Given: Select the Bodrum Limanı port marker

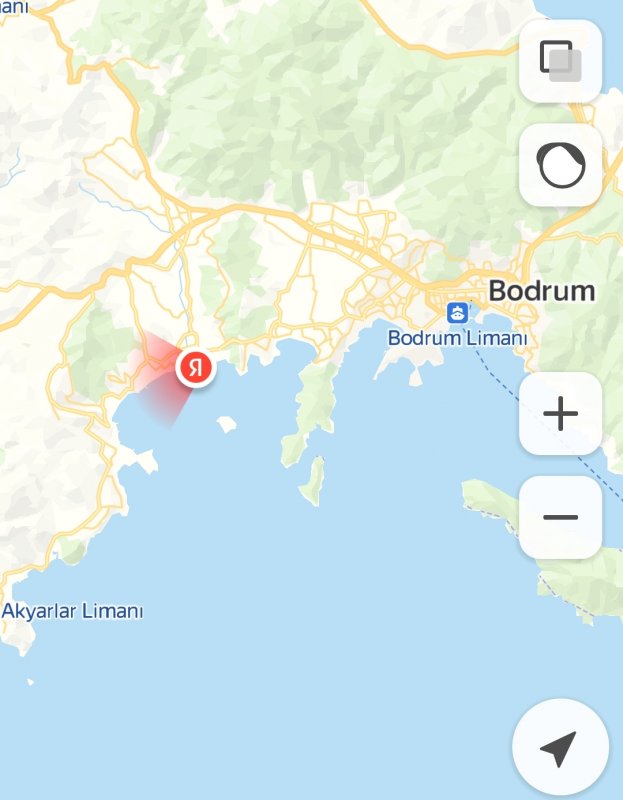Looking at the screenshot, I should 458,313.
